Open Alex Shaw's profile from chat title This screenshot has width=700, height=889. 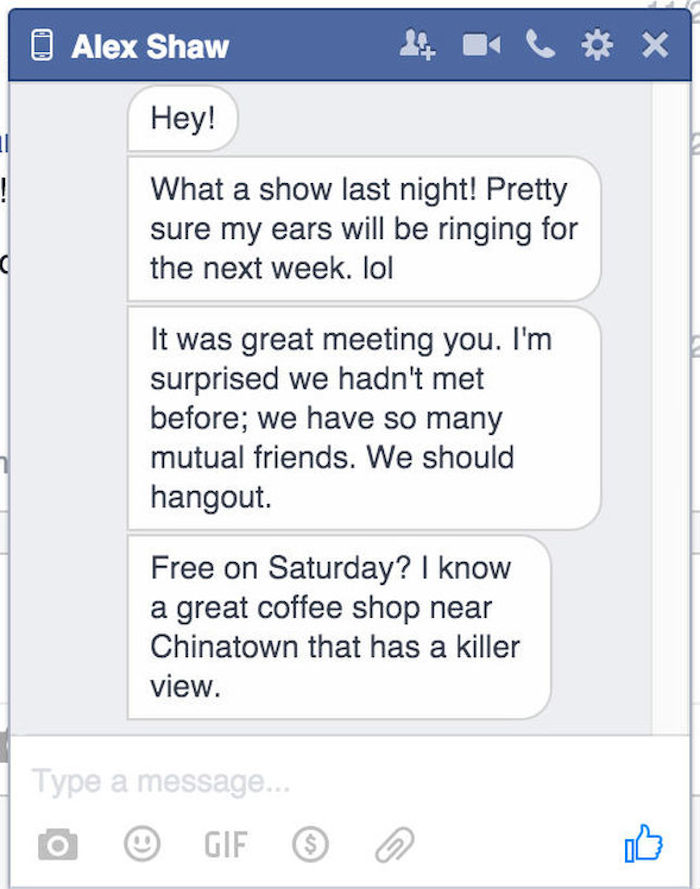pyautogui.click(x=150, y=46)
